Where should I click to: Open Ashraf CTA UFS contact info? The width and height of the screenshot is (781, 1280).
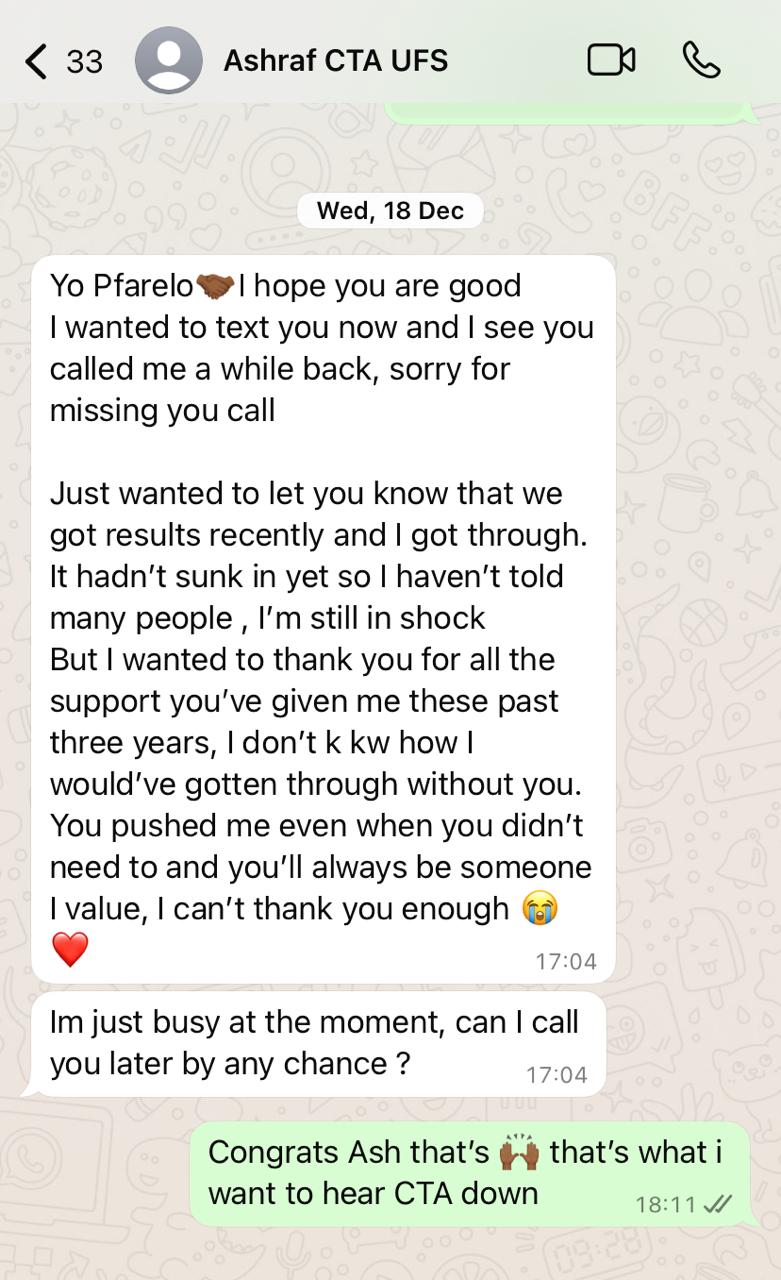[x=335, y=61]
